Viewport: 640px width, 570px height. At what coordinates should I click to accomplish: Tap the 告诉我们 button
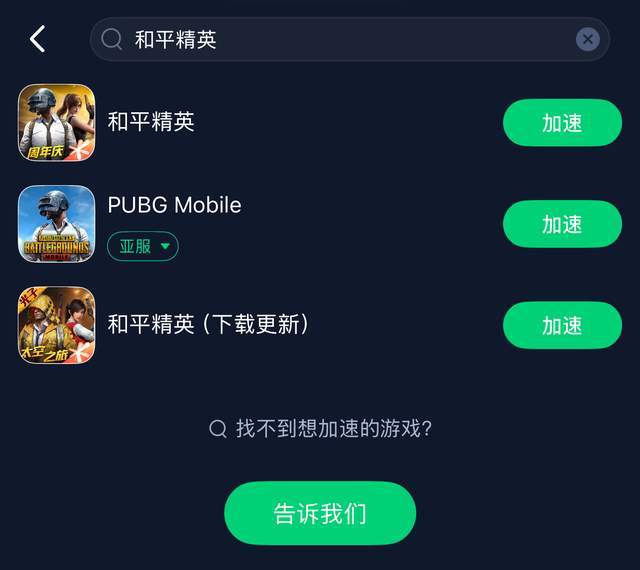(x=320, y=513)
